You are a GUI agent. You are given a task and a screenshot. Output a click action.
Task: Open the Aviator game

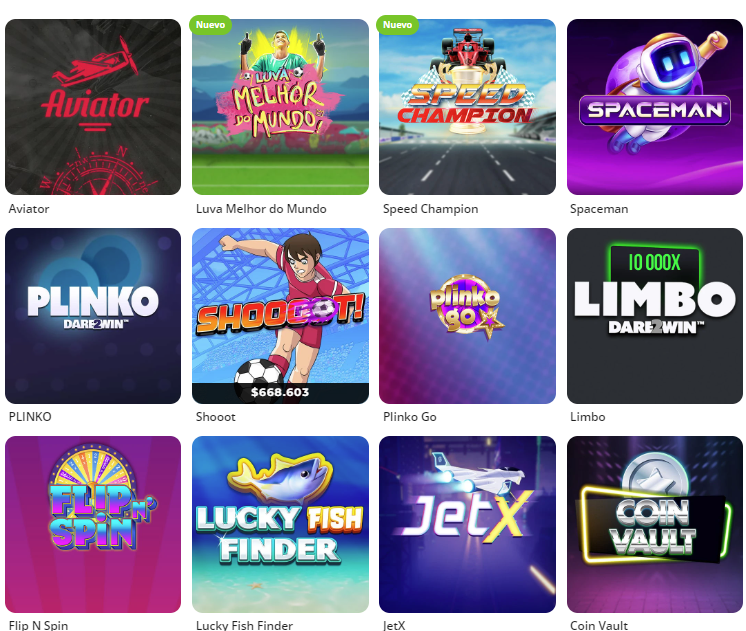(93, 107)
